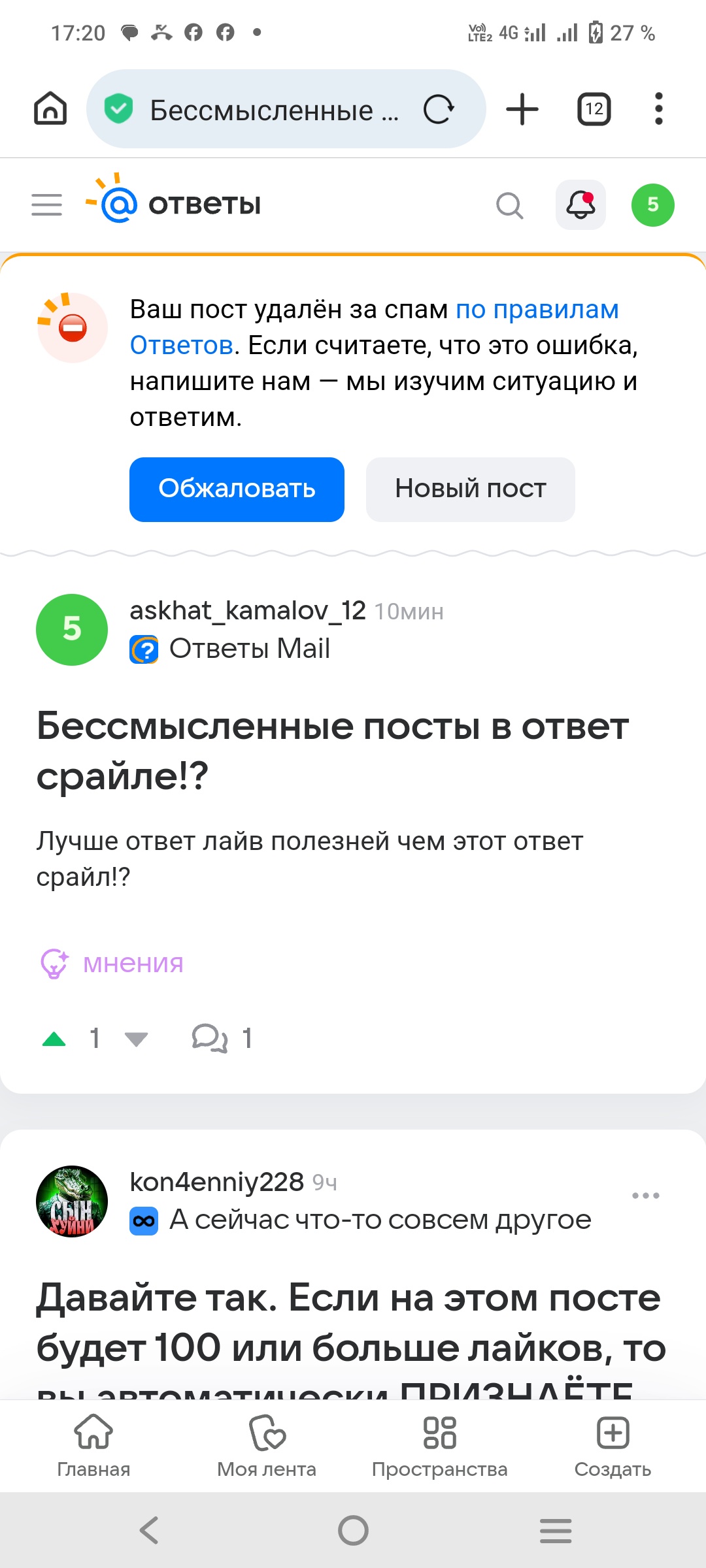This screenshot has height=1568, width=706.
Task: Open the Ответы Mail space
Action: click(x=248, y=649)
